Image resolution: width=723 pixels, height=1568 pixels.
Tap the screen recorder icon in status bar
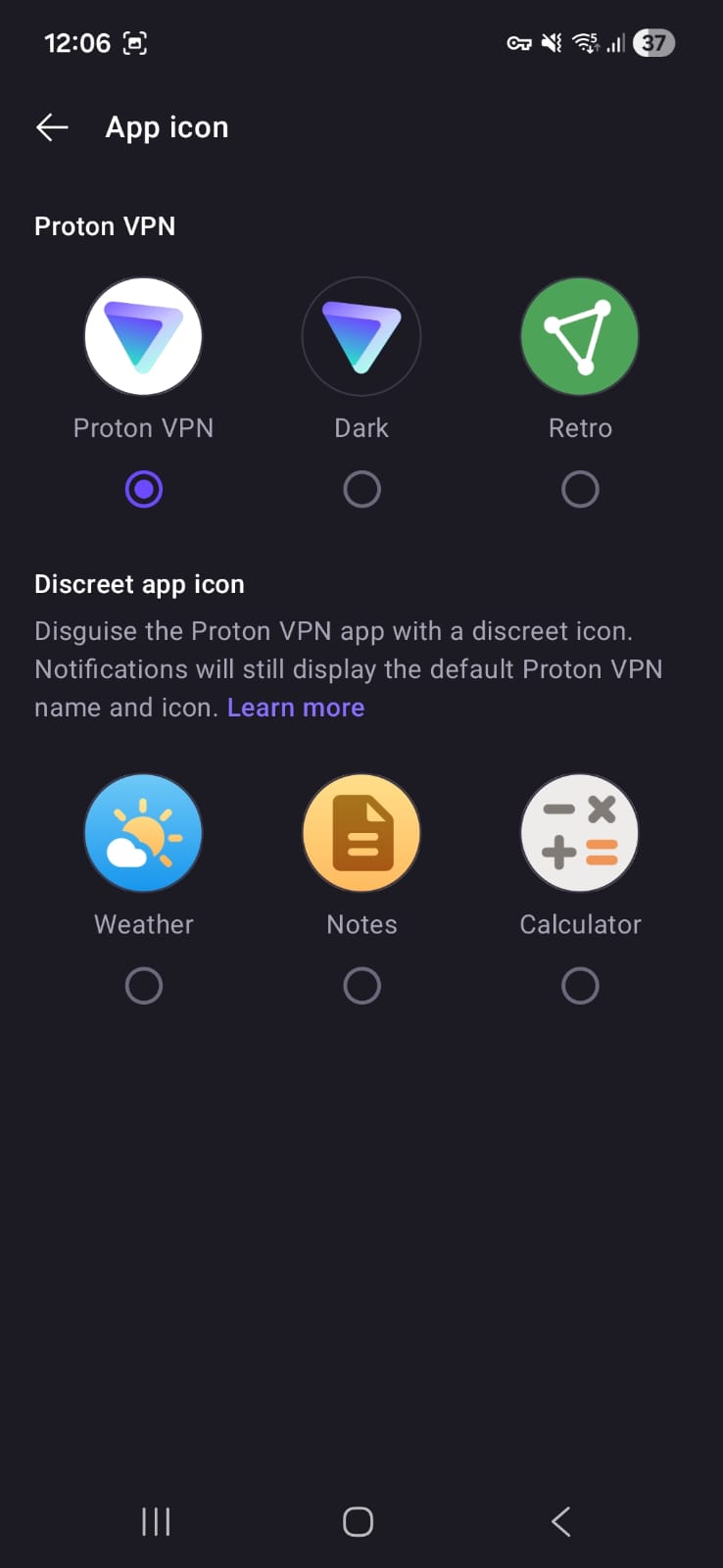tap(134, 42)
